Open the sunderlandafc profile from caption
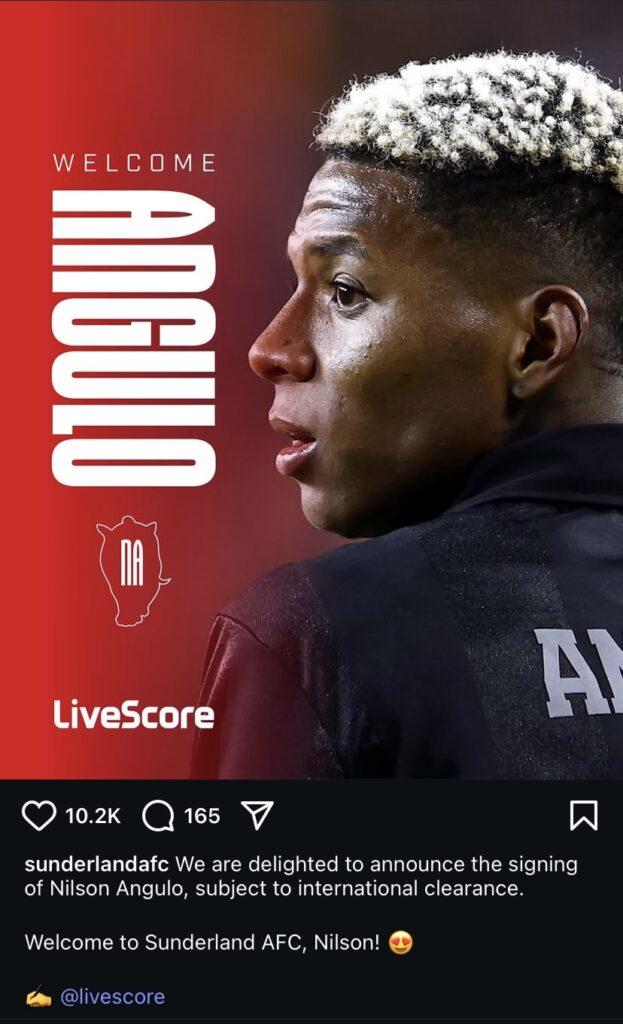This screenshot has width=623, height=1024. point(96,864)
